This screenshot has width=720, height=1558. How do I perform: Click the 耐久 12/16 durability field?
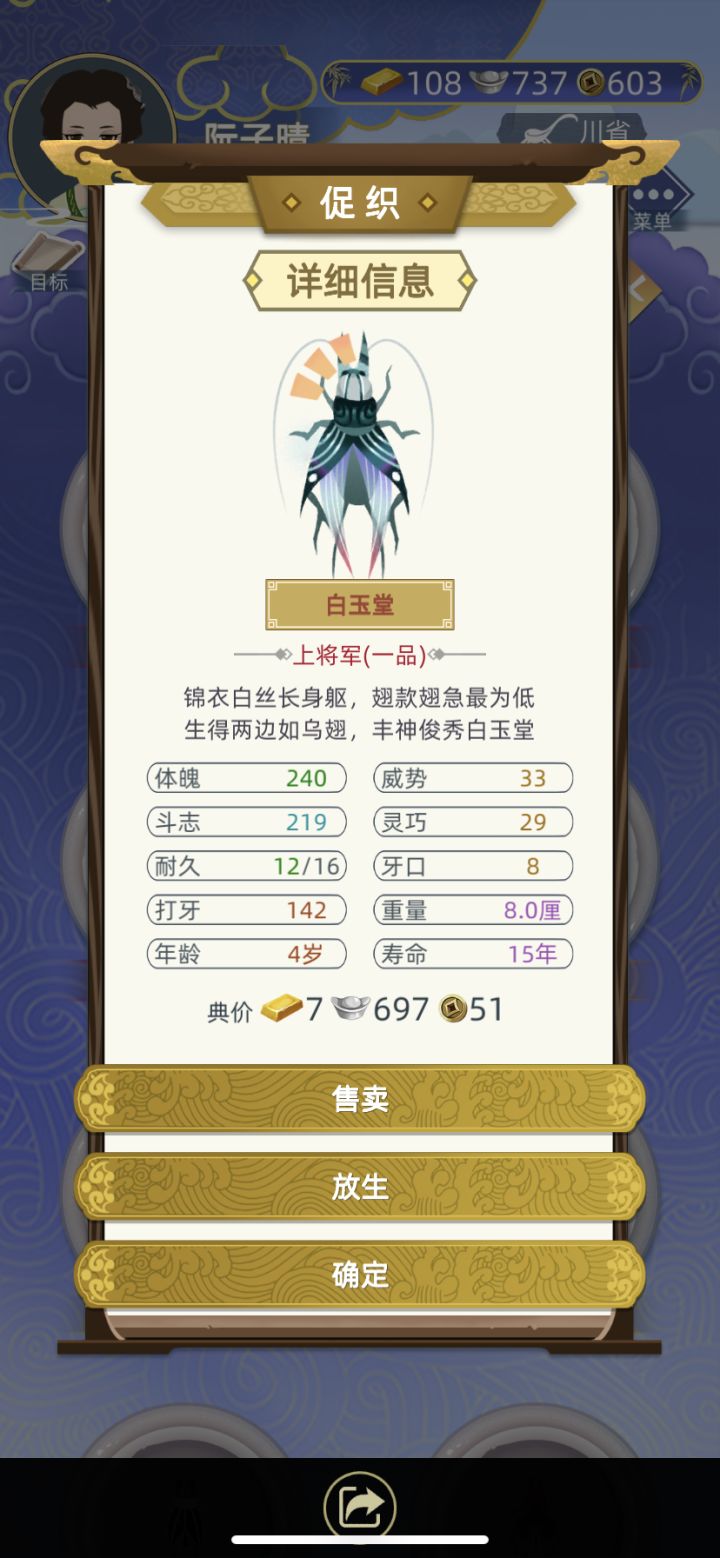245,866
